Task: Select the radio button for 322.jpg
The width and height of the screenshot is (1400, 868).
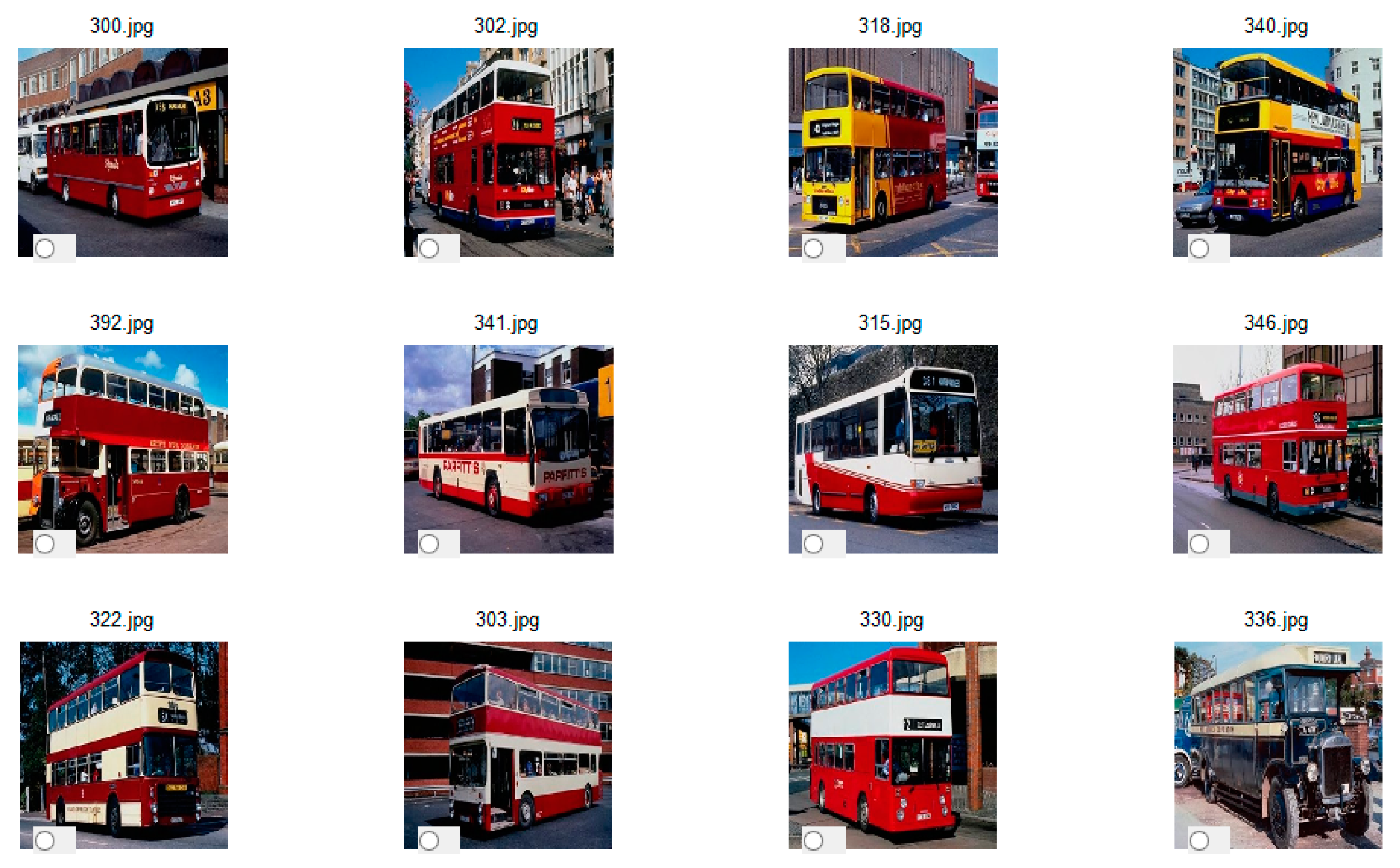Action: 45,840
